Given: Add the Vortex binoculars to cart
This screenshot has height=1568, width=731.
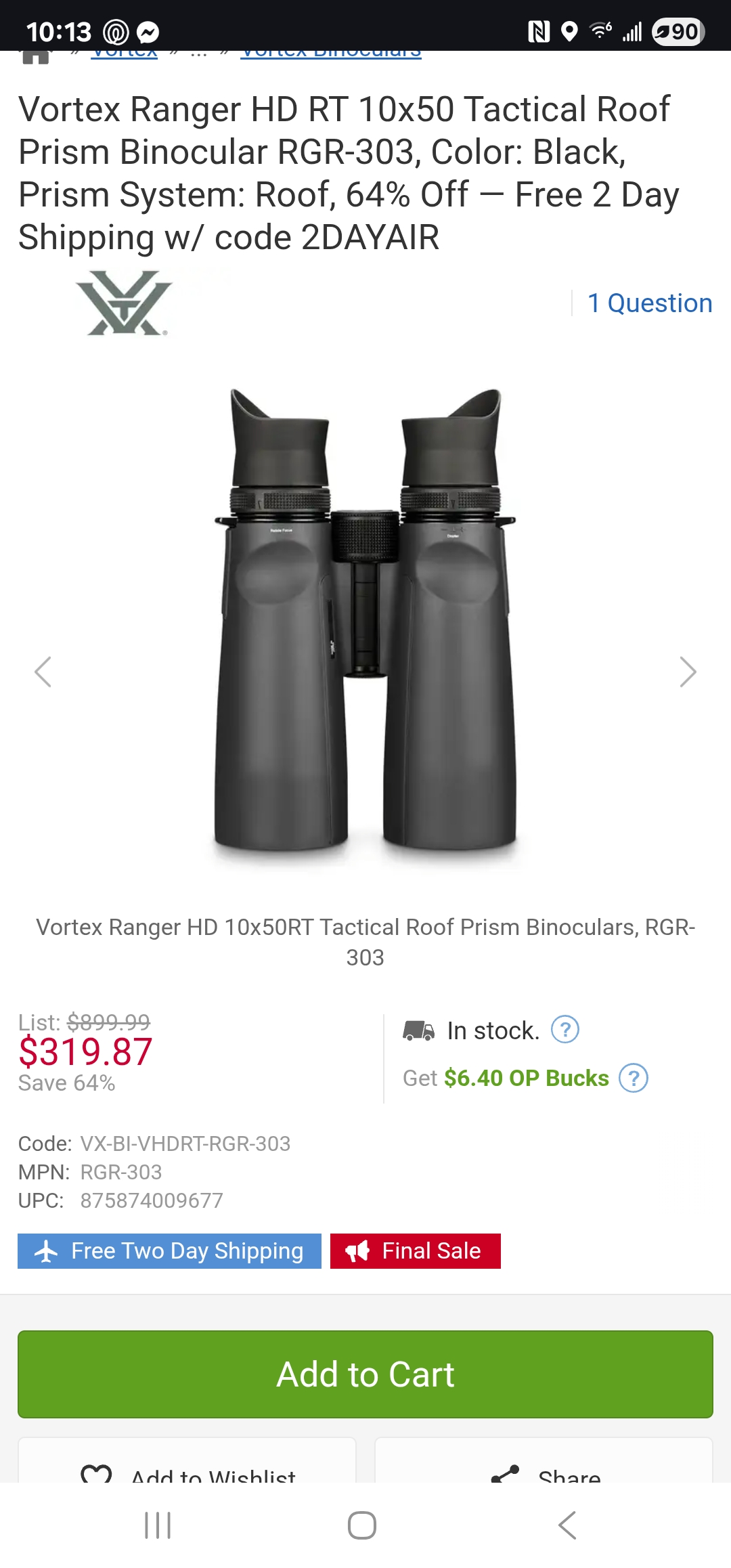Looking at the screenshot, I should [365, 1374].
